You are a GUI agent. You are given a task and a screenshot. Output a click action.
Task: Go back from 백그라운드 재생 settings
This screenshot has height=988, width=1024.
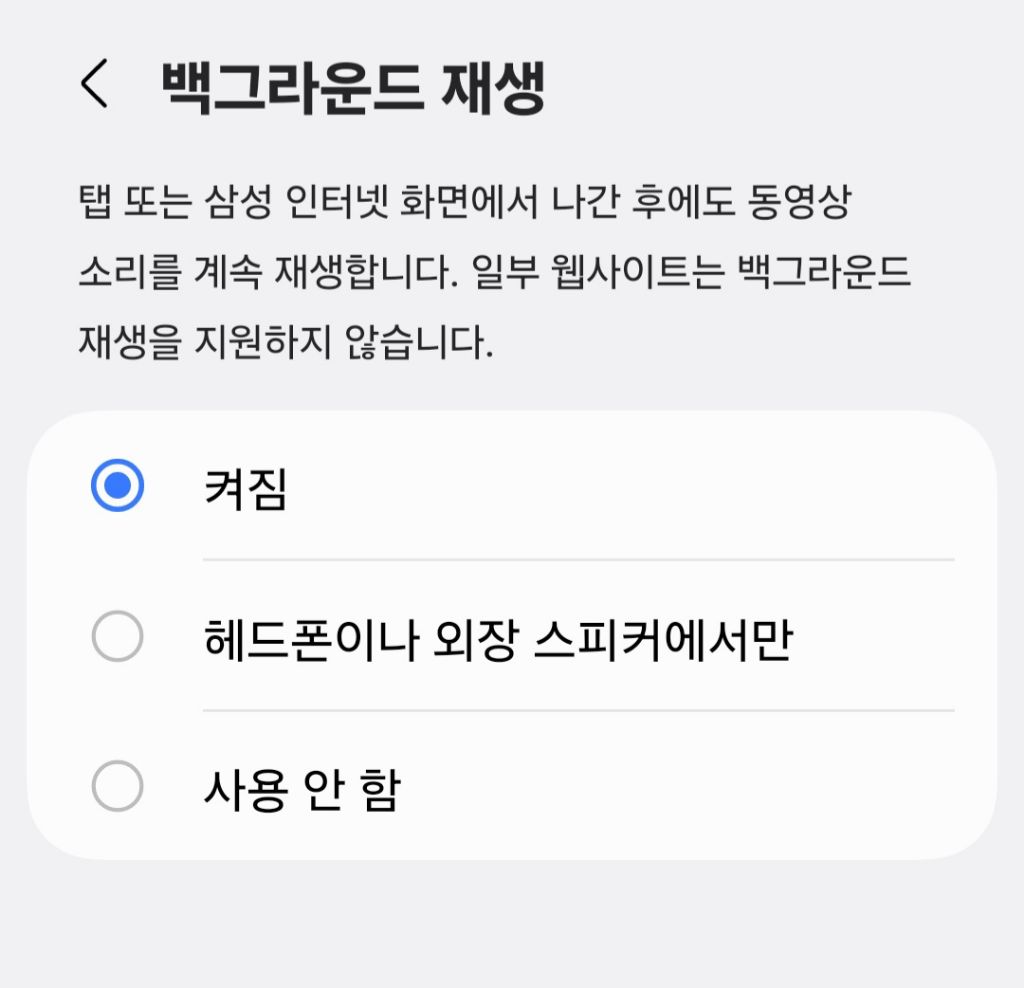(x=95, y=83)
